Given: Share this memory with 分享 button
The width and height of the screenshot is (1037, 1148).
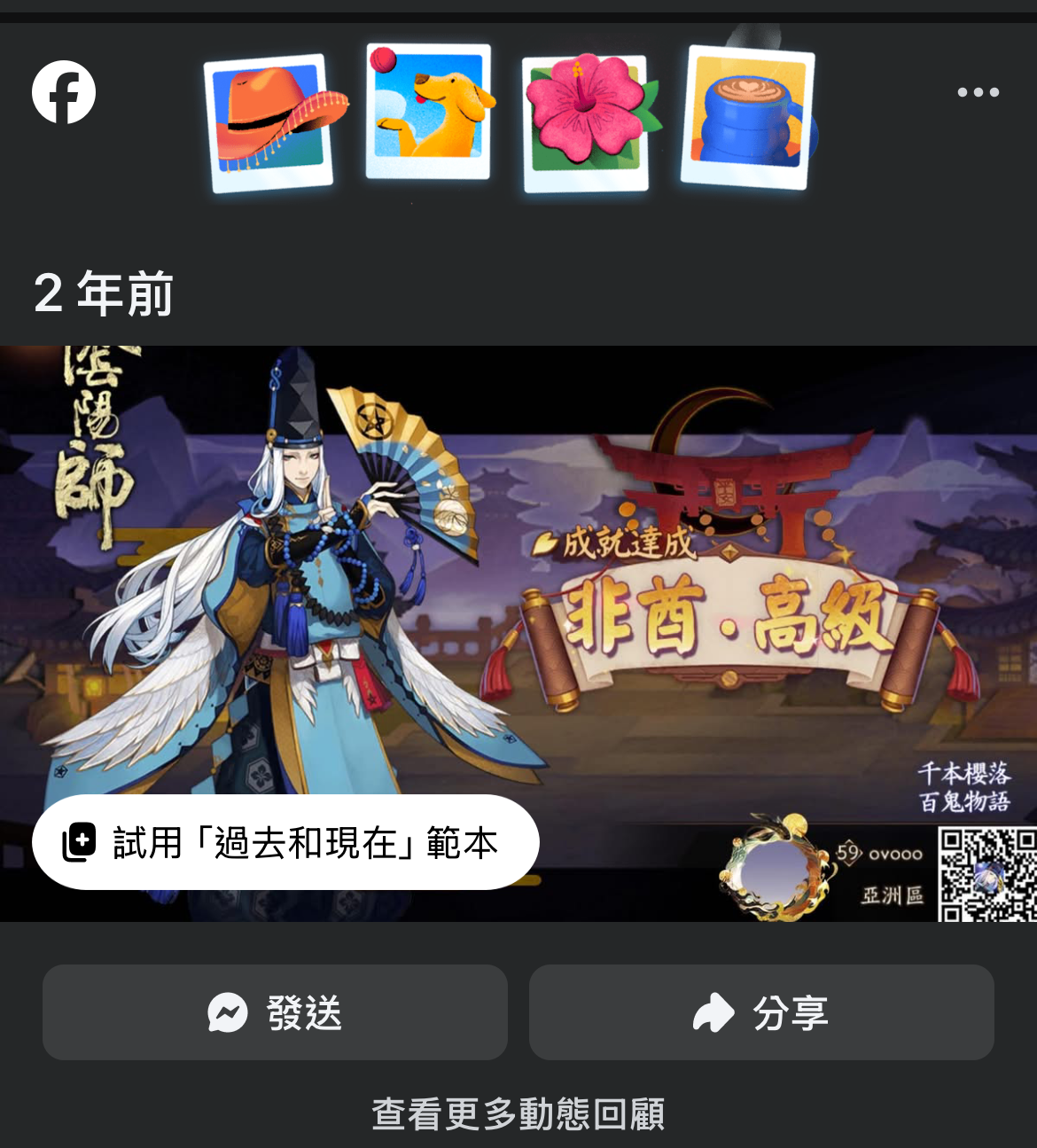Looking at the screenshot, I should pyautogui.click(x=761, y=1012).
